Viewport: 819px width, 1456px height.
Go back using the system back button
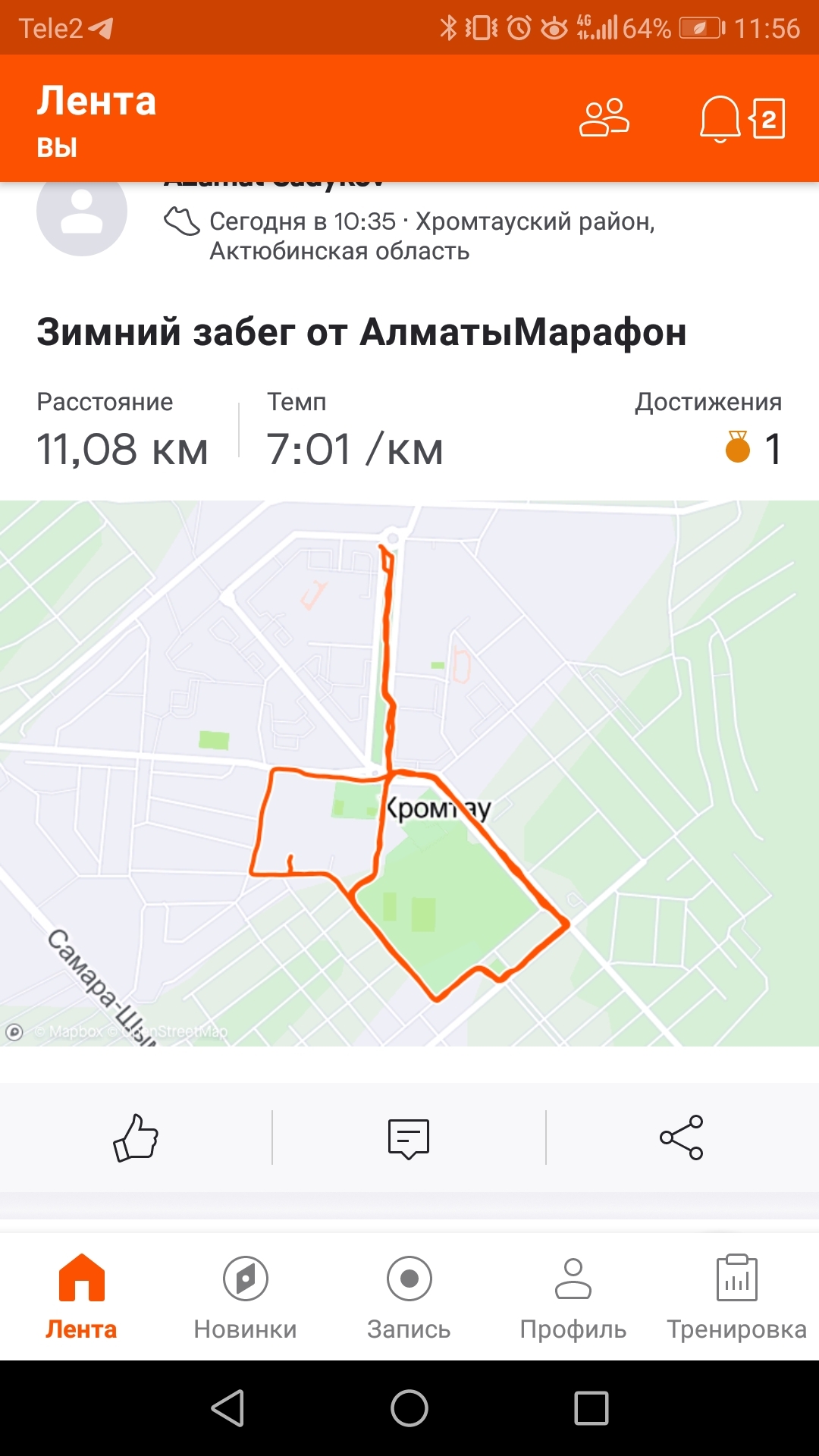coord(227,1409)
